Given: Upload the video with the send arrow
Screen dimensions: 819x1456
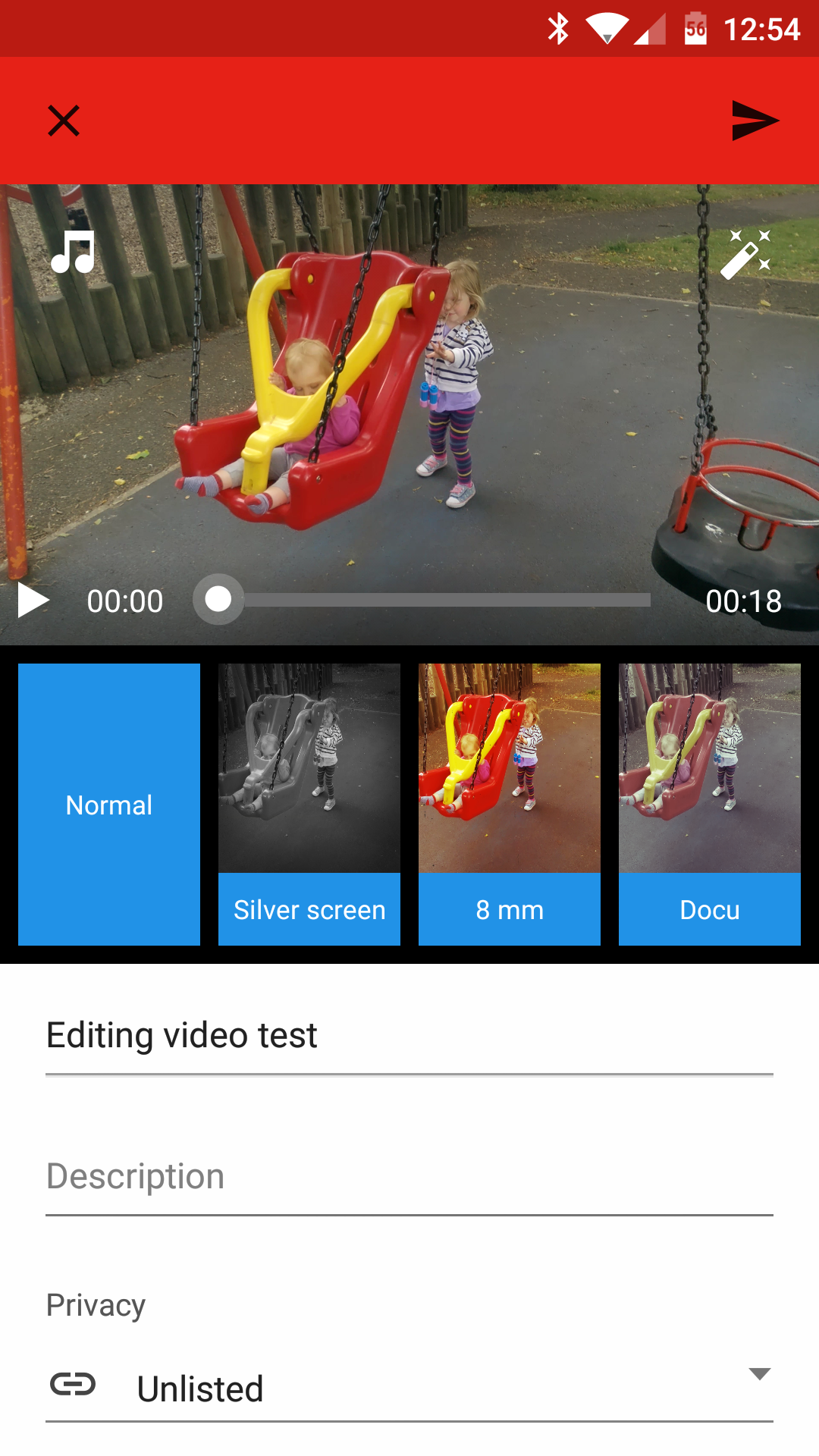Looking at the screenshot, I should [755, 121].
